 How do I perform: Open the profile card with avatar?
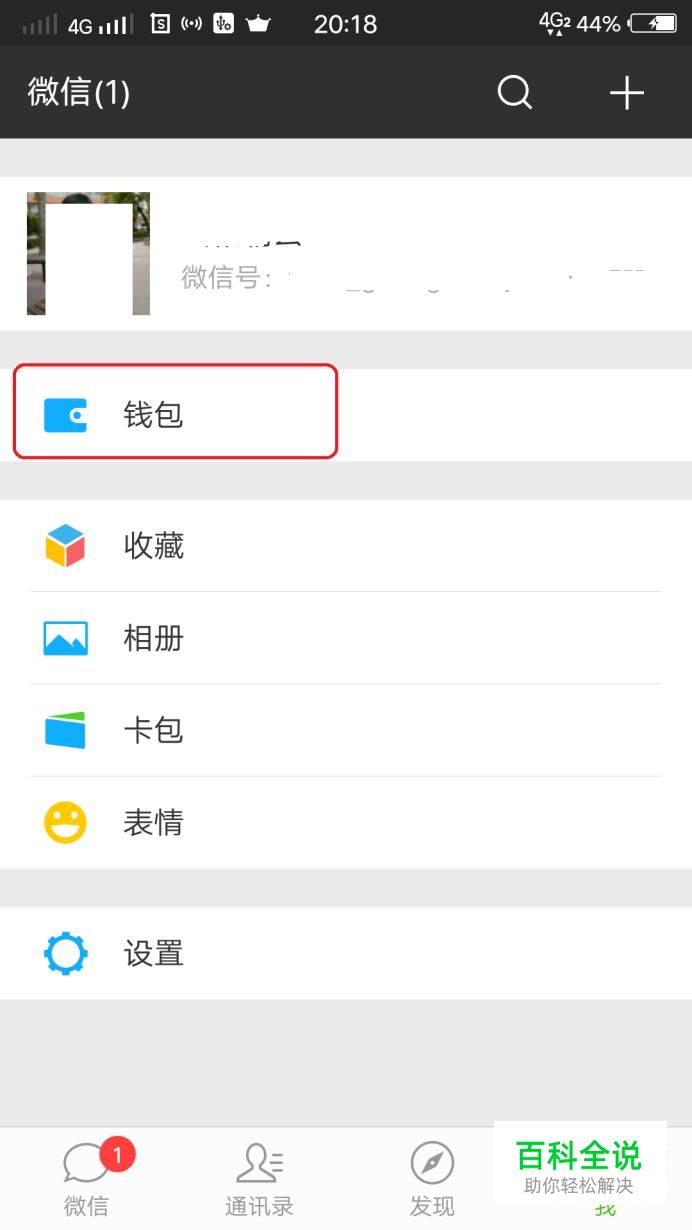coord(346,254)
